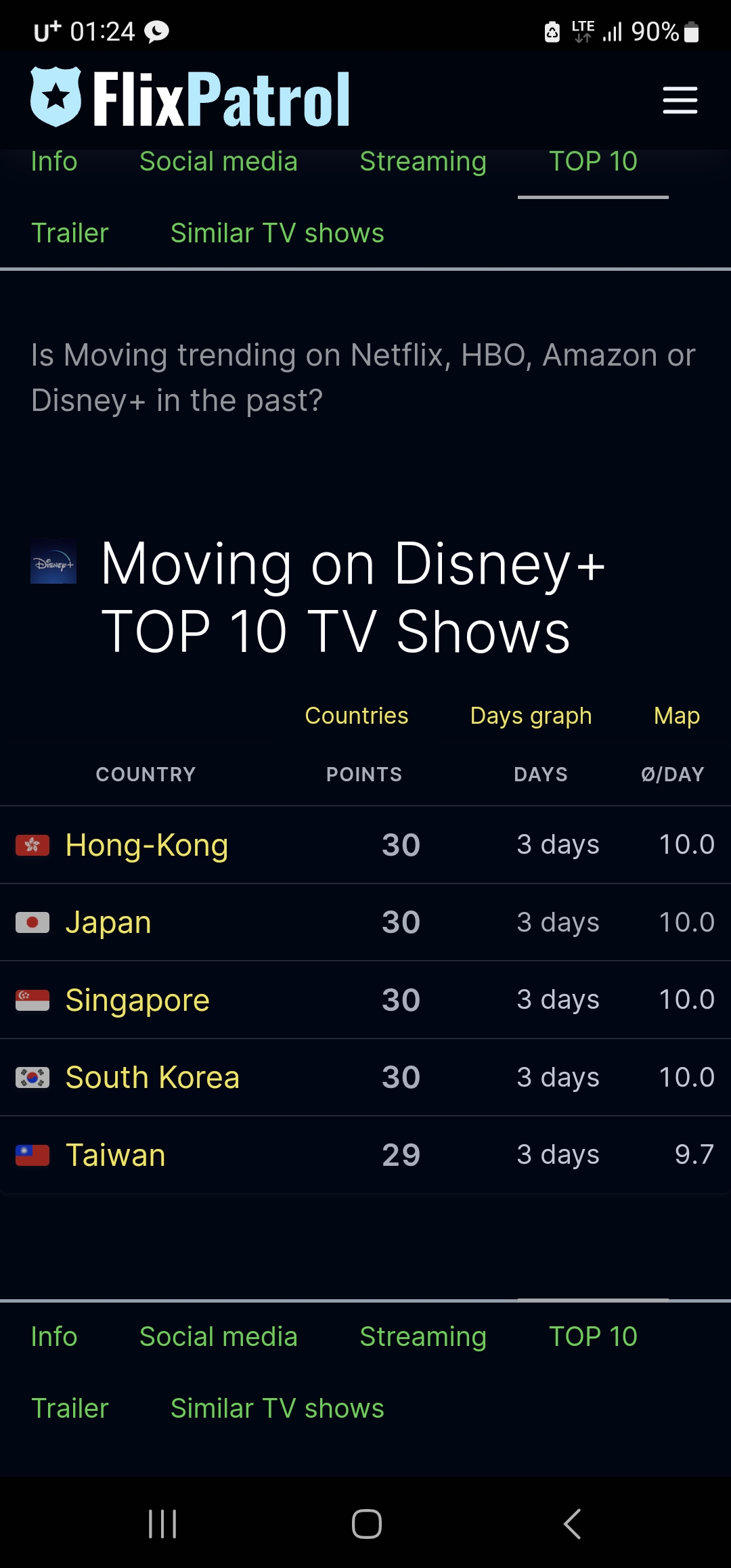Open the hamburger menu
The height and width of the screenshot is (1568, 731).
pos(680,100)
